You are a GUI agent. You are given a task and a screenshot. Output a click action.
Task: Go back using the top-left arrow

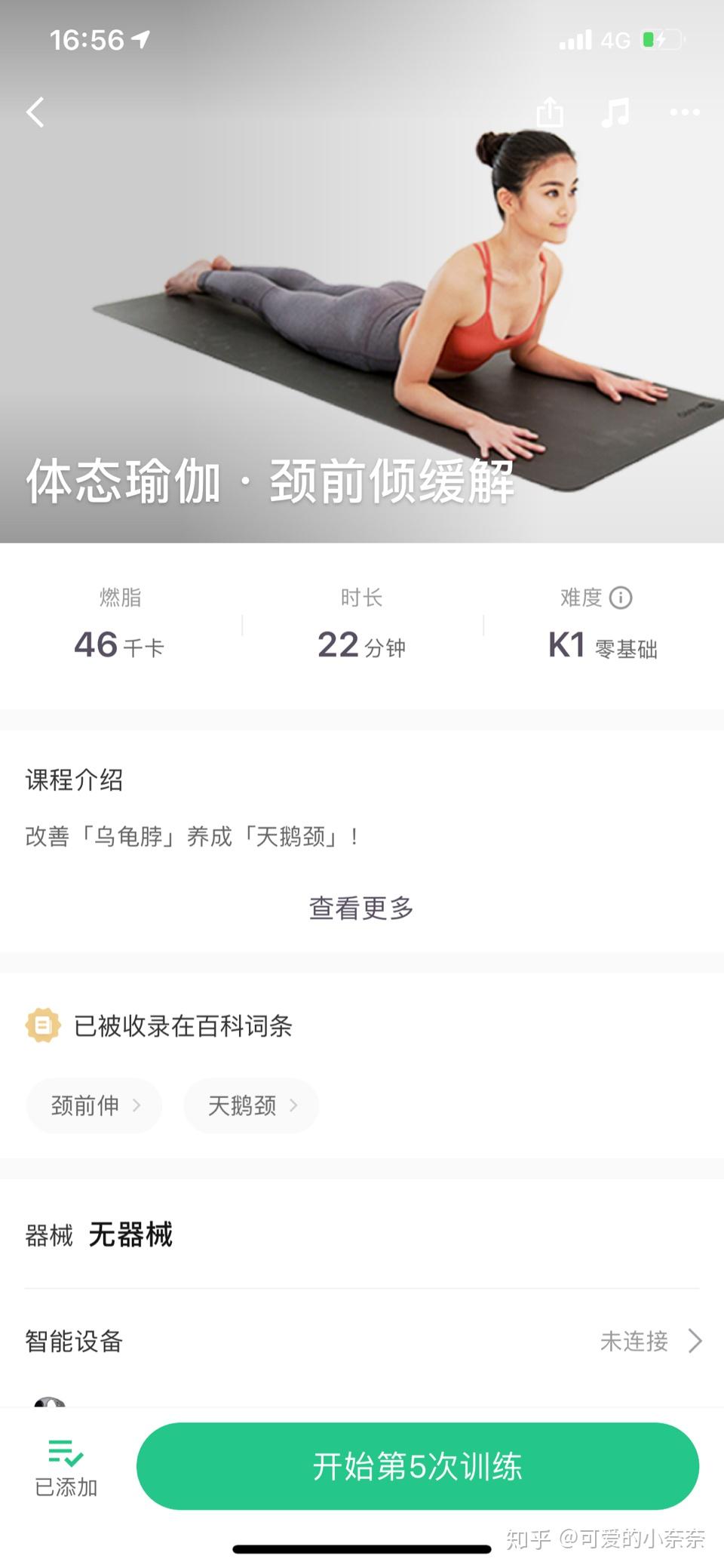[x=35, y=112]
